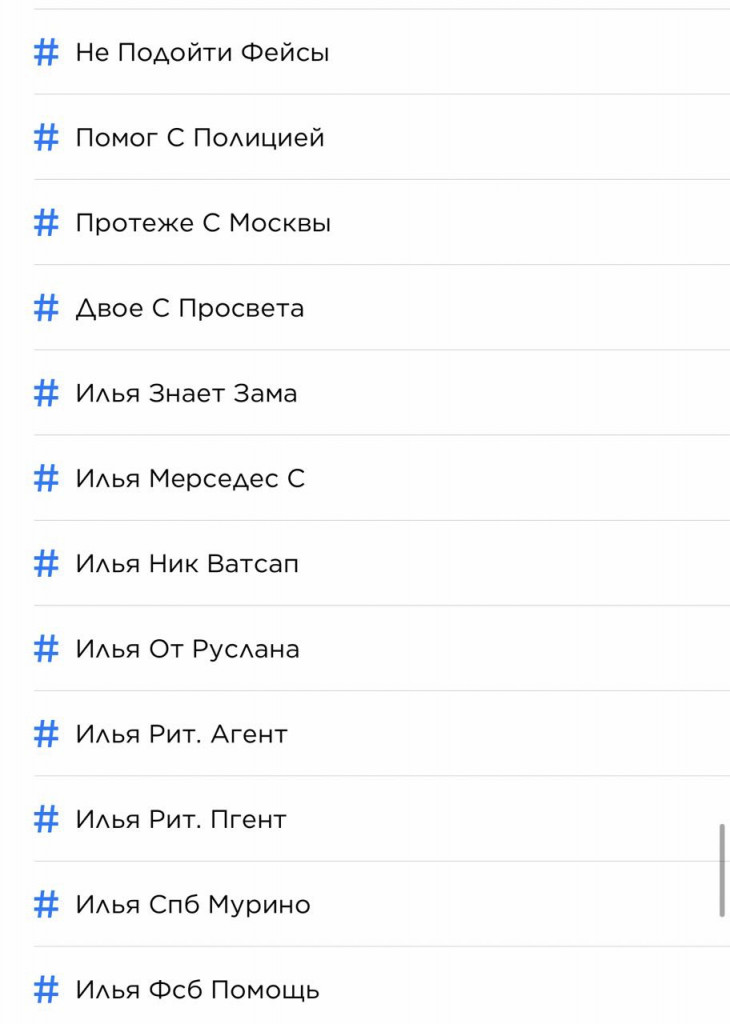Open the Илья Знает Зама tag
Image resolution: width=730 pixels, height=1024 pixels.
point(186,393)
